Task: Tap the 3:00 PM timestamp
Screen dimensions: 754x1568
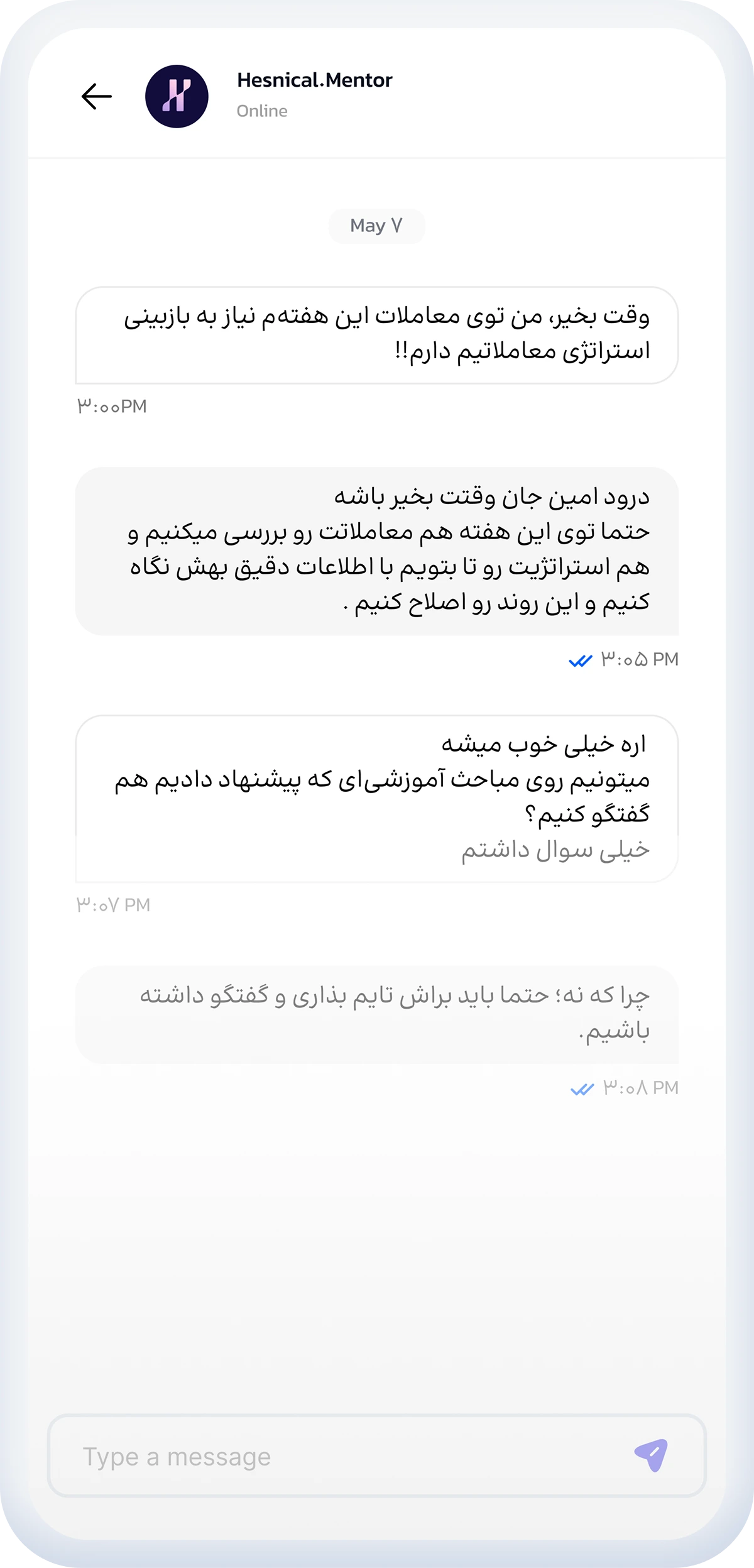Action: pyautogui.click(x=113, y=405)
